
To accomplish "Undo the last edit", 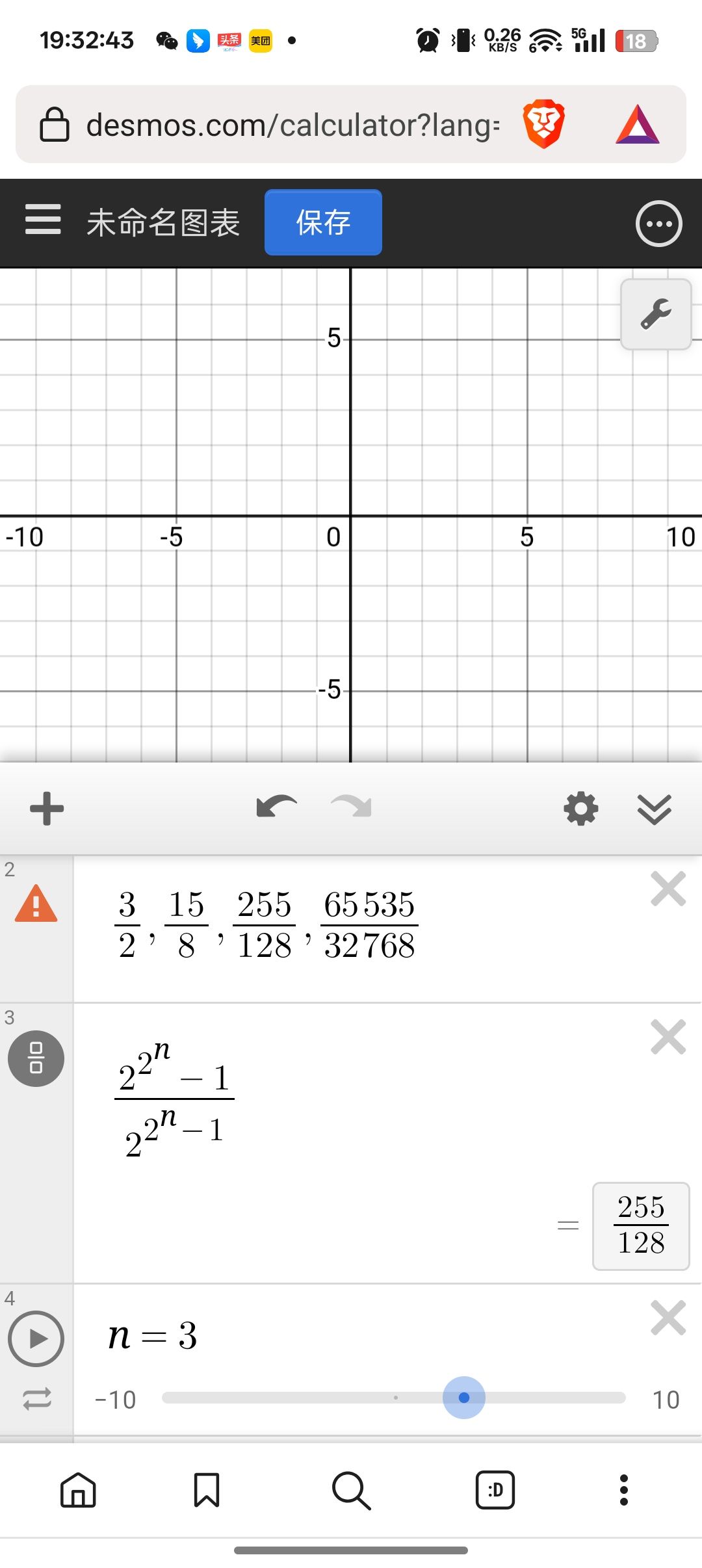I will click(x=276, y=807).
